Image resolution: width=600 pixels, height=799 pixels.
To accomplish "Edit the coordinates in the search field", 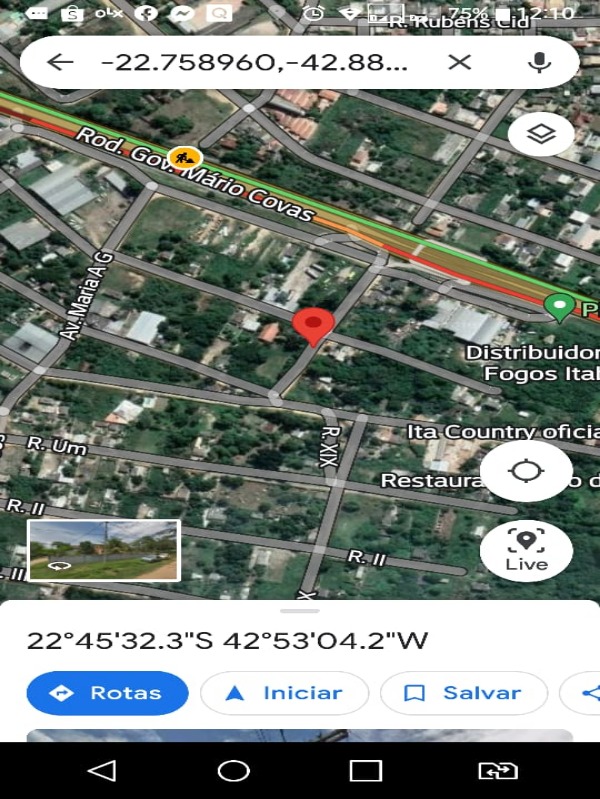I will (255, 62).
